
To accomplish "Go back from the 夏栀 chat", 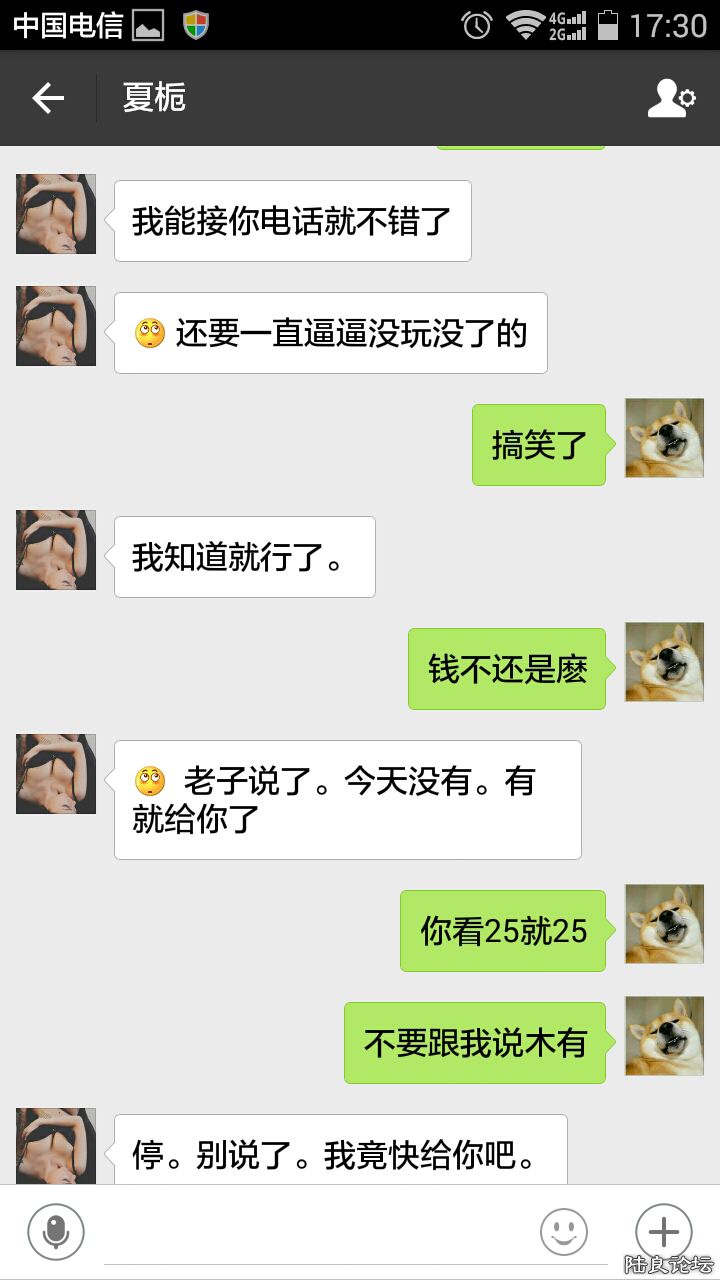I will click(47, 98).
